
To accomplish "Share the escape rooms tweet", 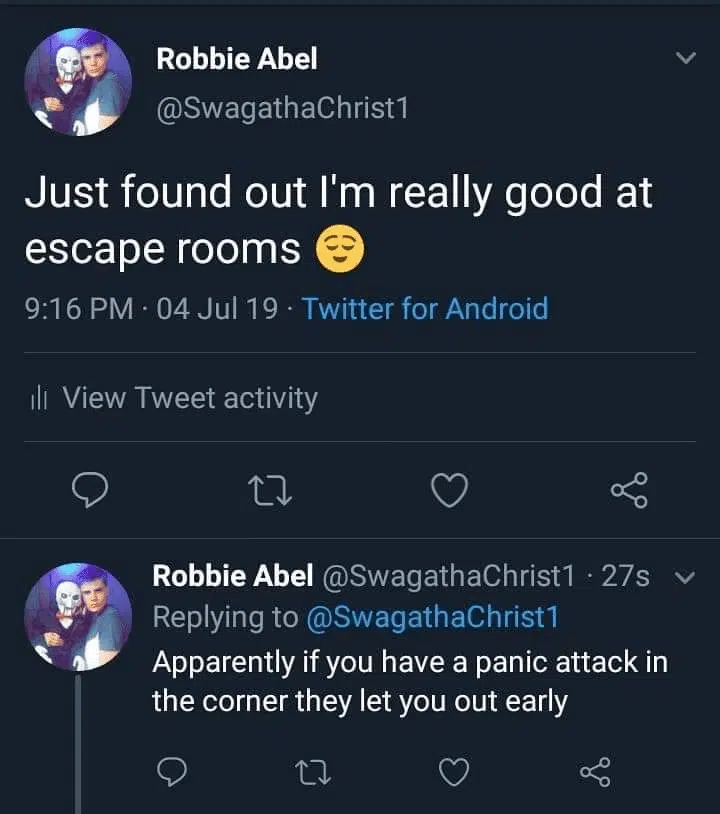I will point(629,489).
